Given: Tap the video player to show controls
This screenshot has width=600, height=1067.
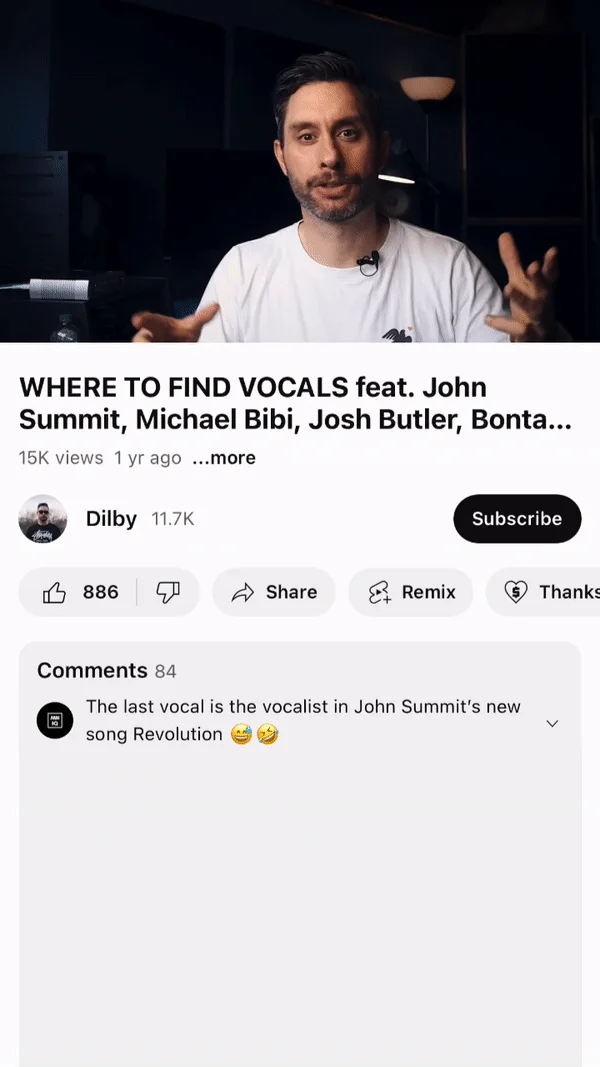Looking at the screenshot, I should tap(300, 171).
